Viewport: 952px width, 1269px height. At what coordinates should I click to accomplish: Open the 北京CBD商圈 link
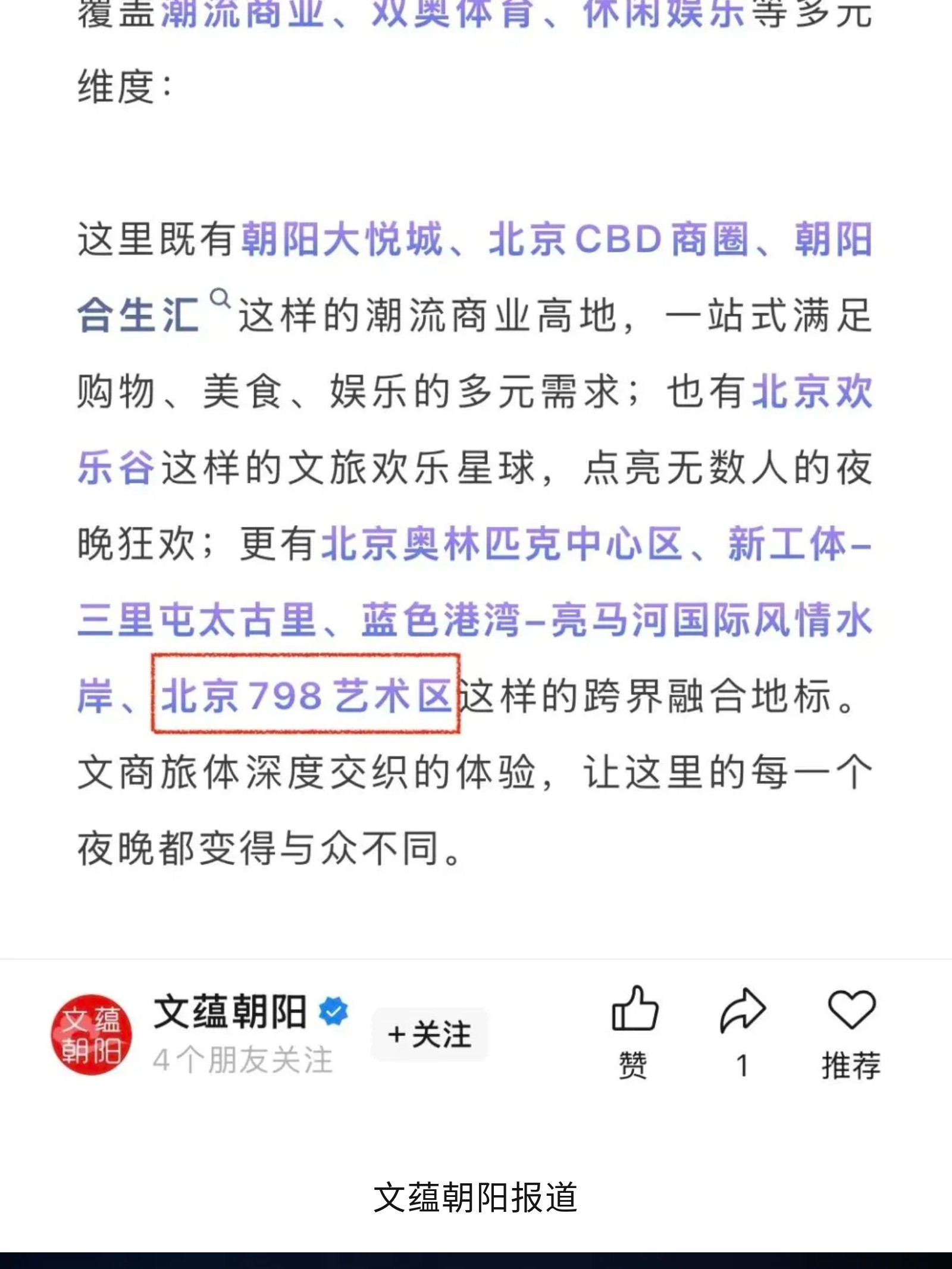coord(619,239)
